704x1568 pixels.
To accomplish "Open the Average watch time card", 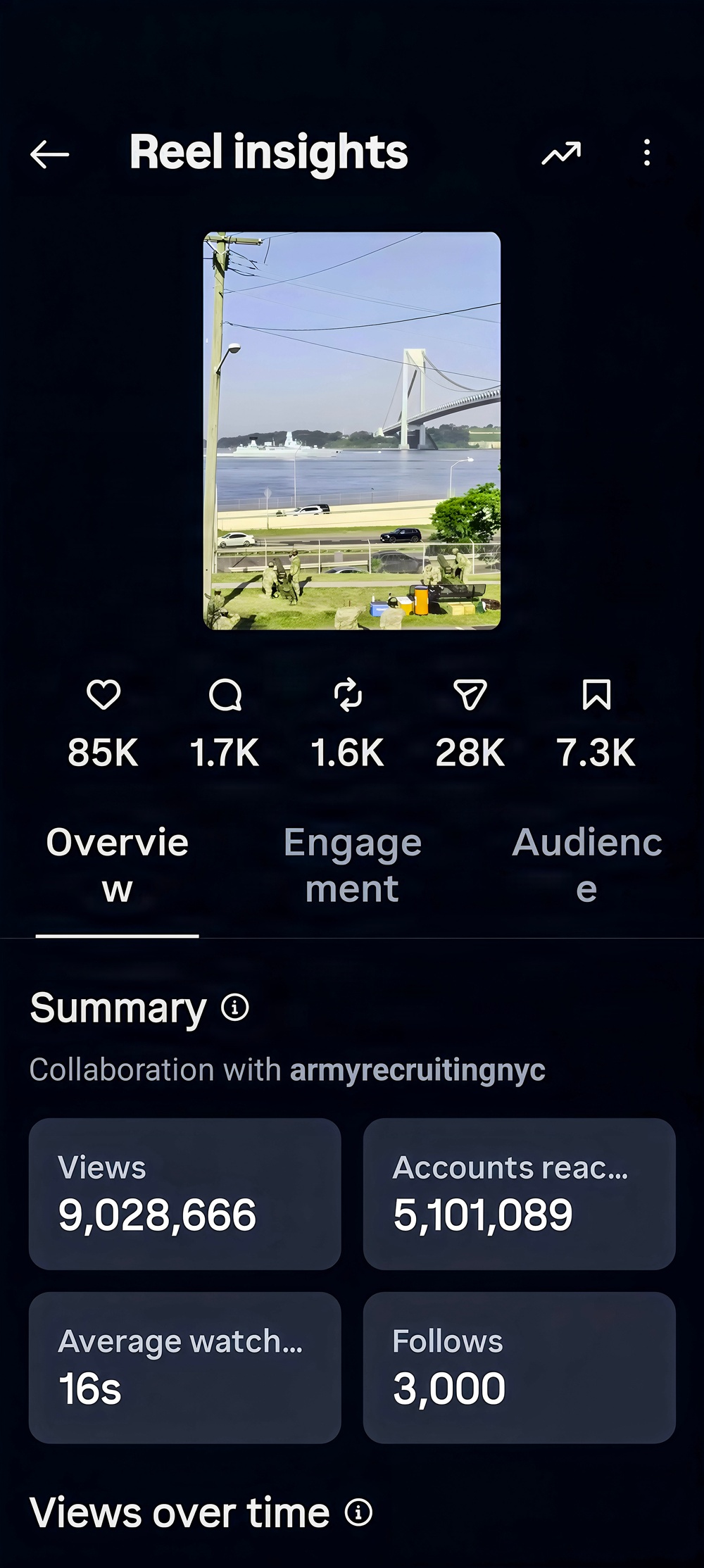I will (x=184, y=1368).
